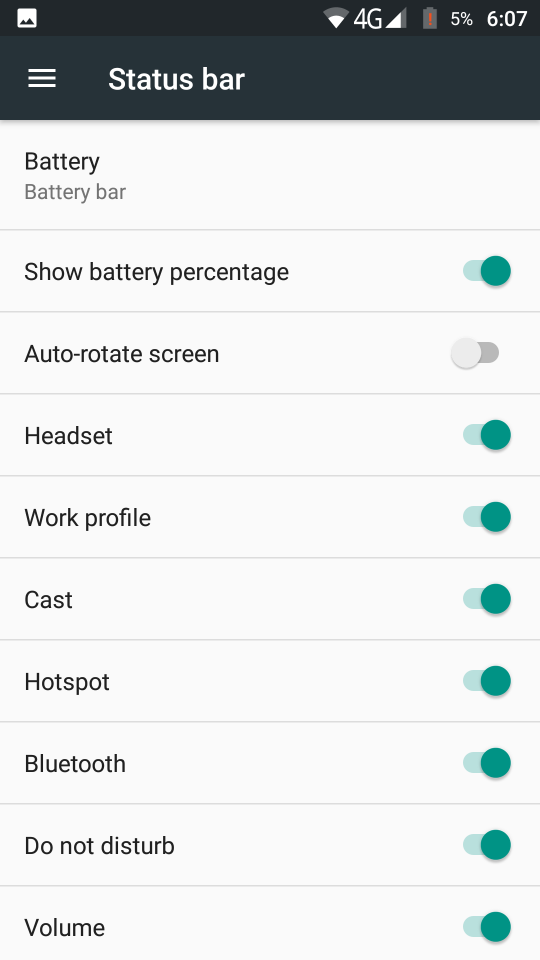Disable Show battery percentage
The width and height of the screenshot is (540, 960).
[x=486, y=271]
